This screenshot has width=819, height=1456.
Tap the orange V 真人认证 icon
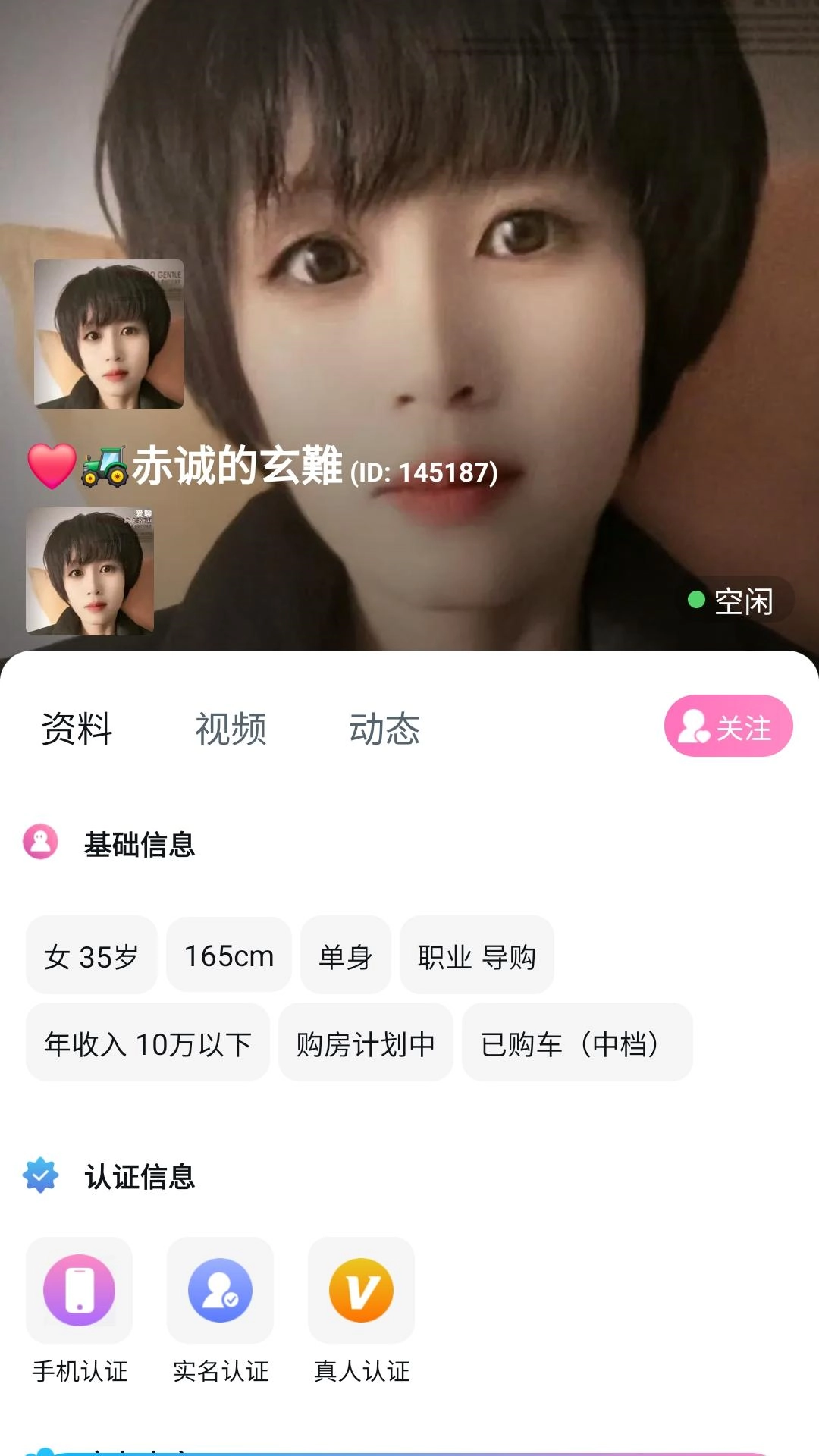tap(361, 1289)
